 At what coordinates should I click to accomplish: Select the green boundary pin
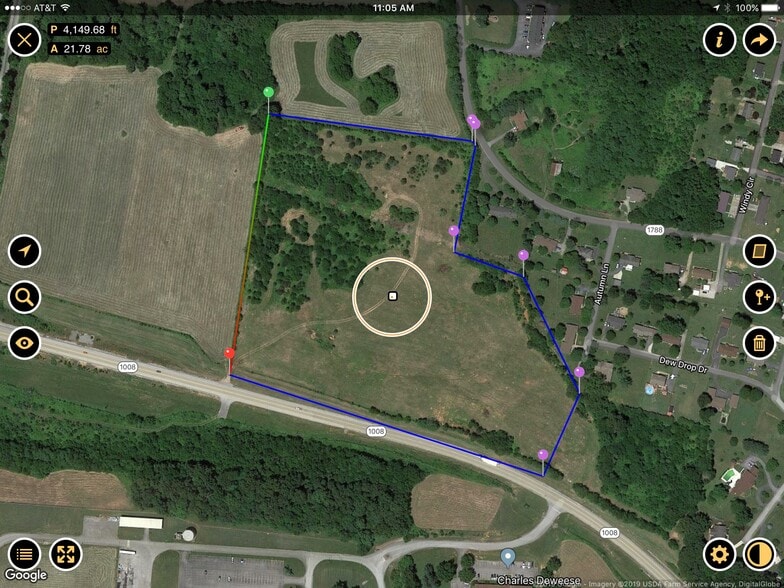[268, 93]
